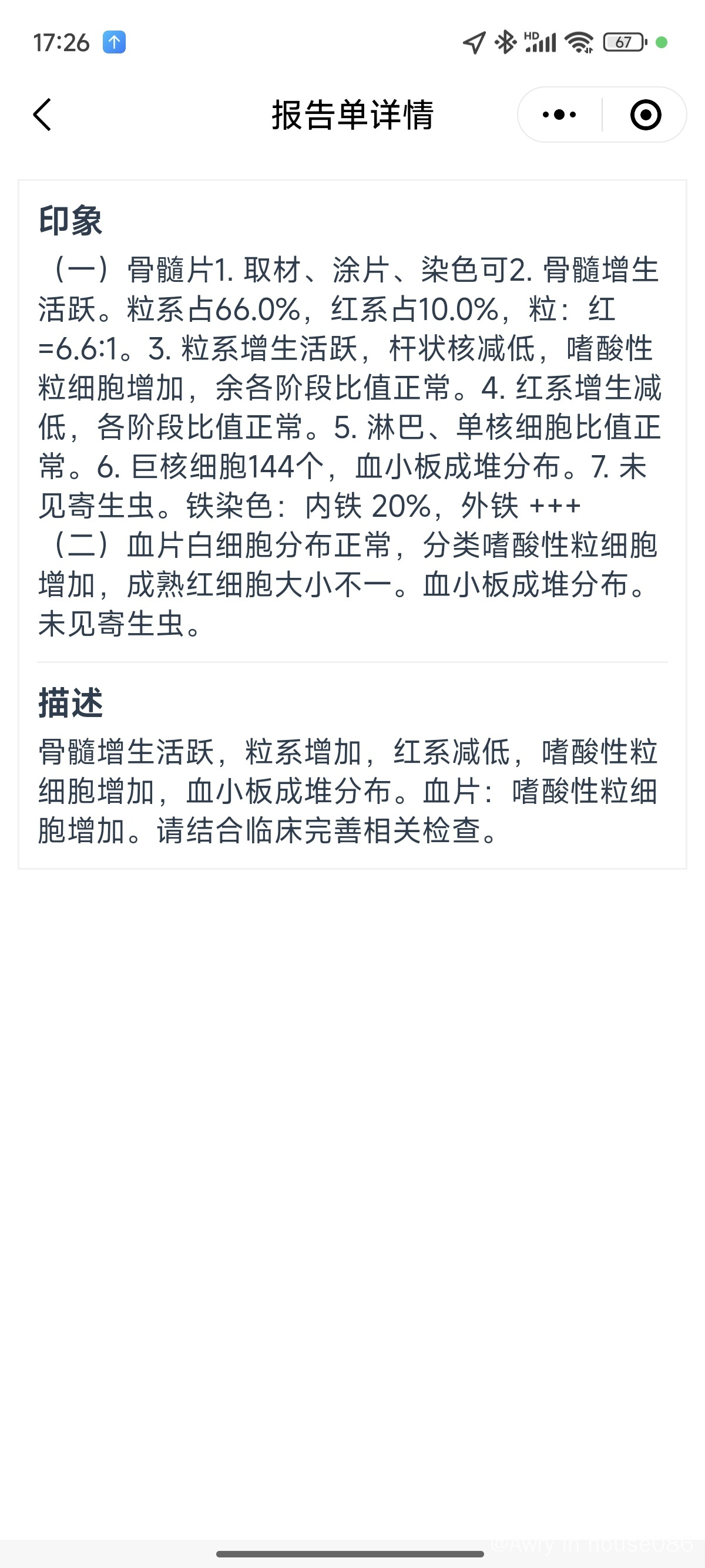Go back from the report details page

(x=42, y=115)
